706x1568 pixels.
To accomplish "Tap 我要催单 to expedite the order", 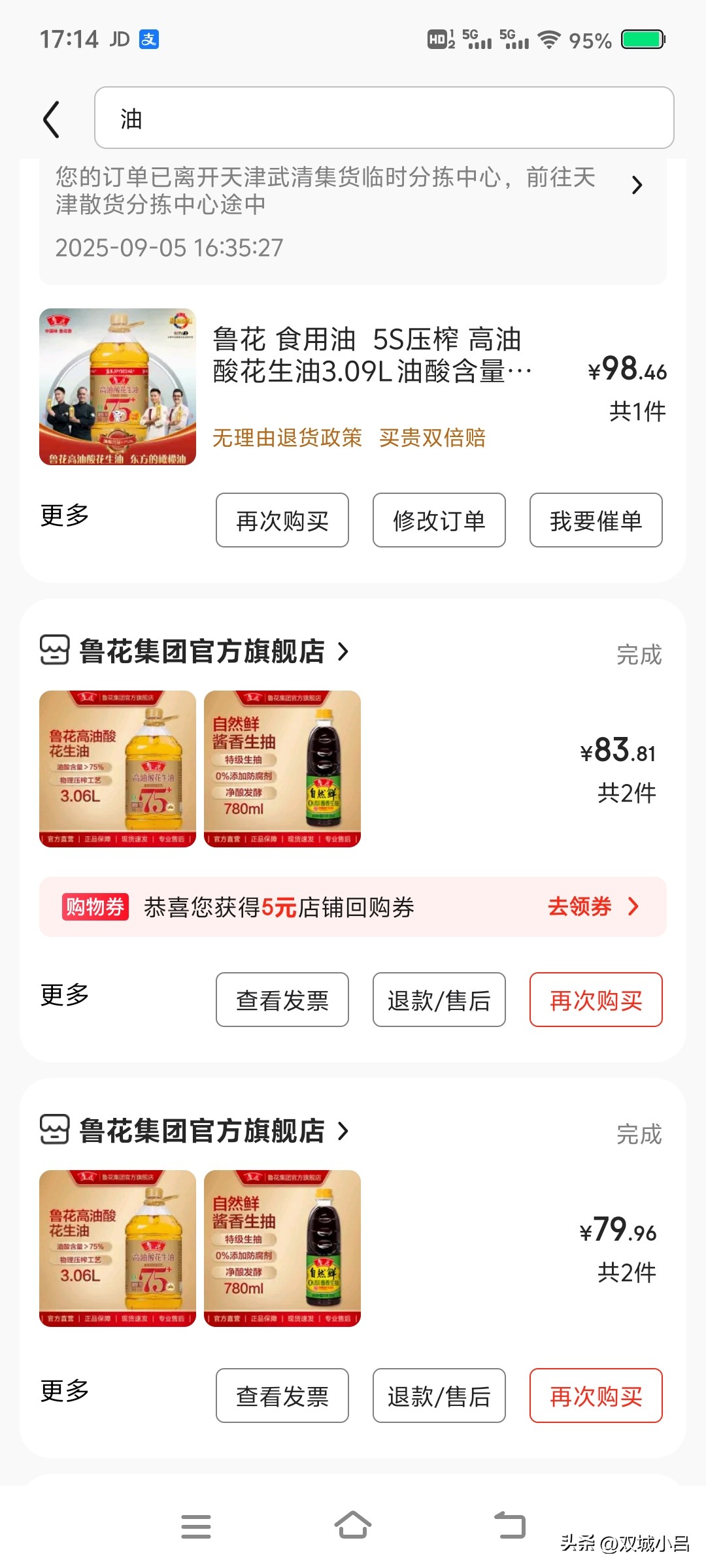I will click(596, 520).
